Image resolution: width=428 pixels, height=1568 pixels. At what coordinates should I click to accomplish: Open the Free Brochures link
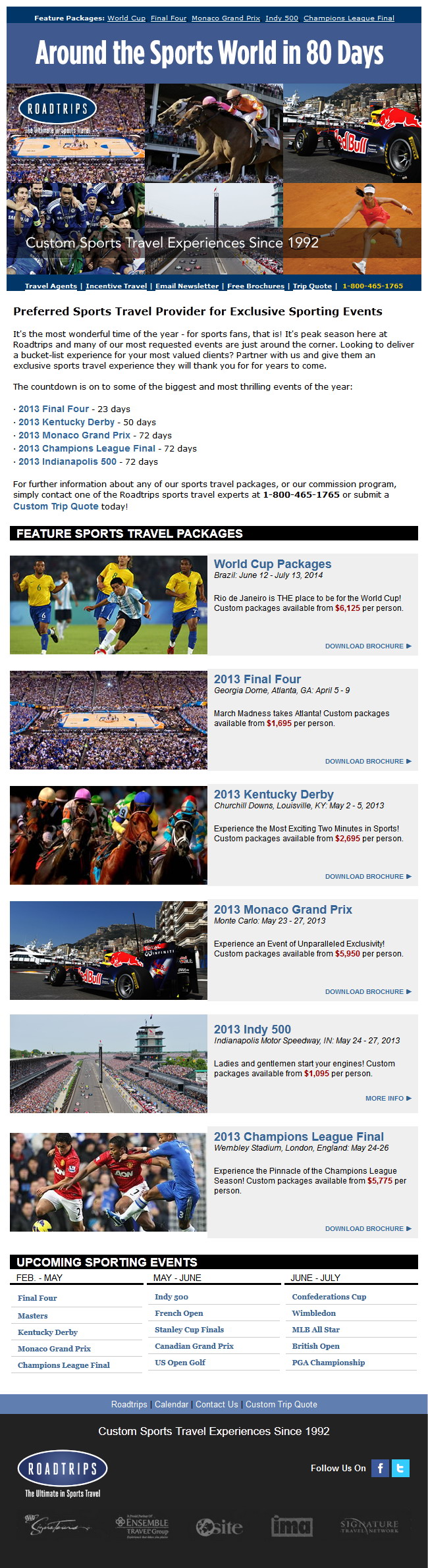(x=255, y=286)
